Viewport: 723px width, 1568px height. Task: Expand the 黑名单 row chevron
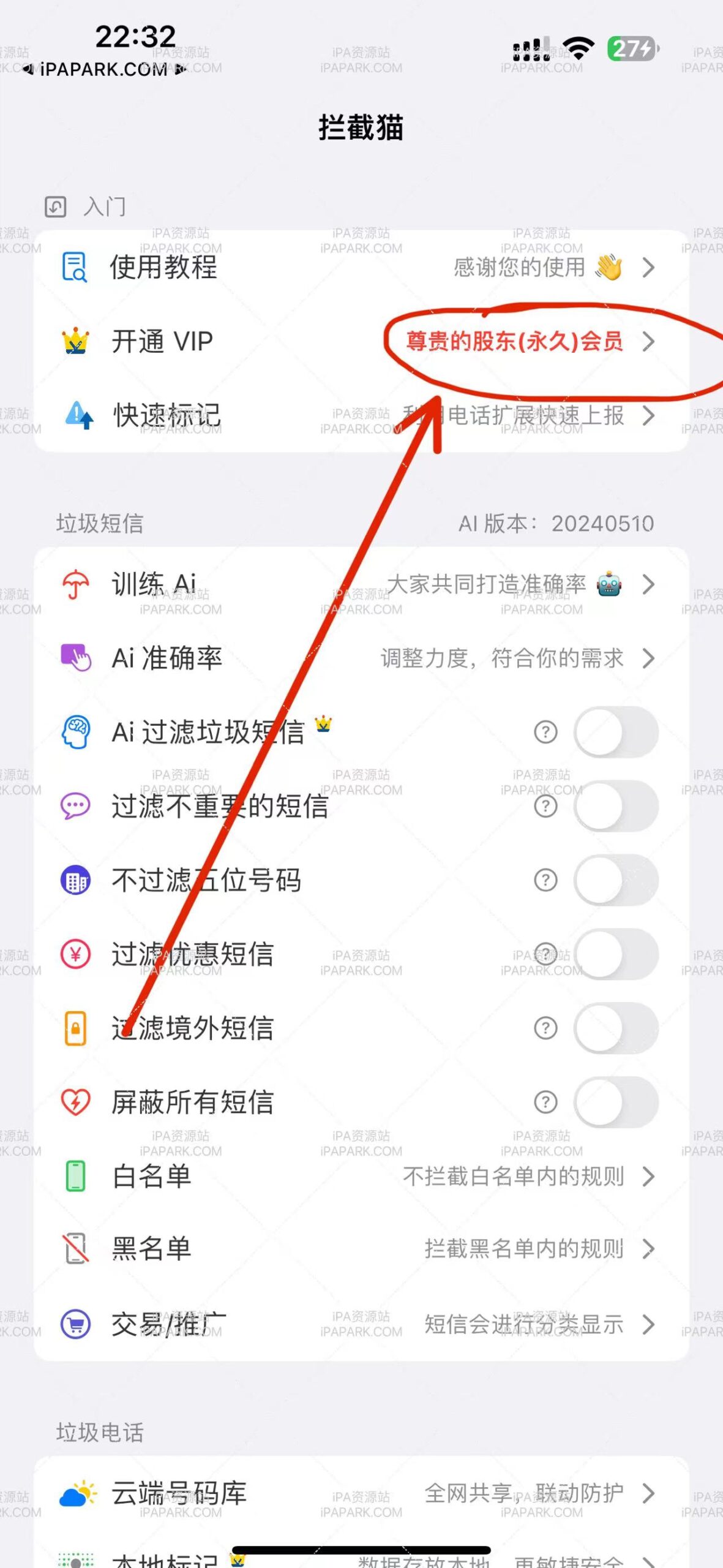tap(648, 1250)
